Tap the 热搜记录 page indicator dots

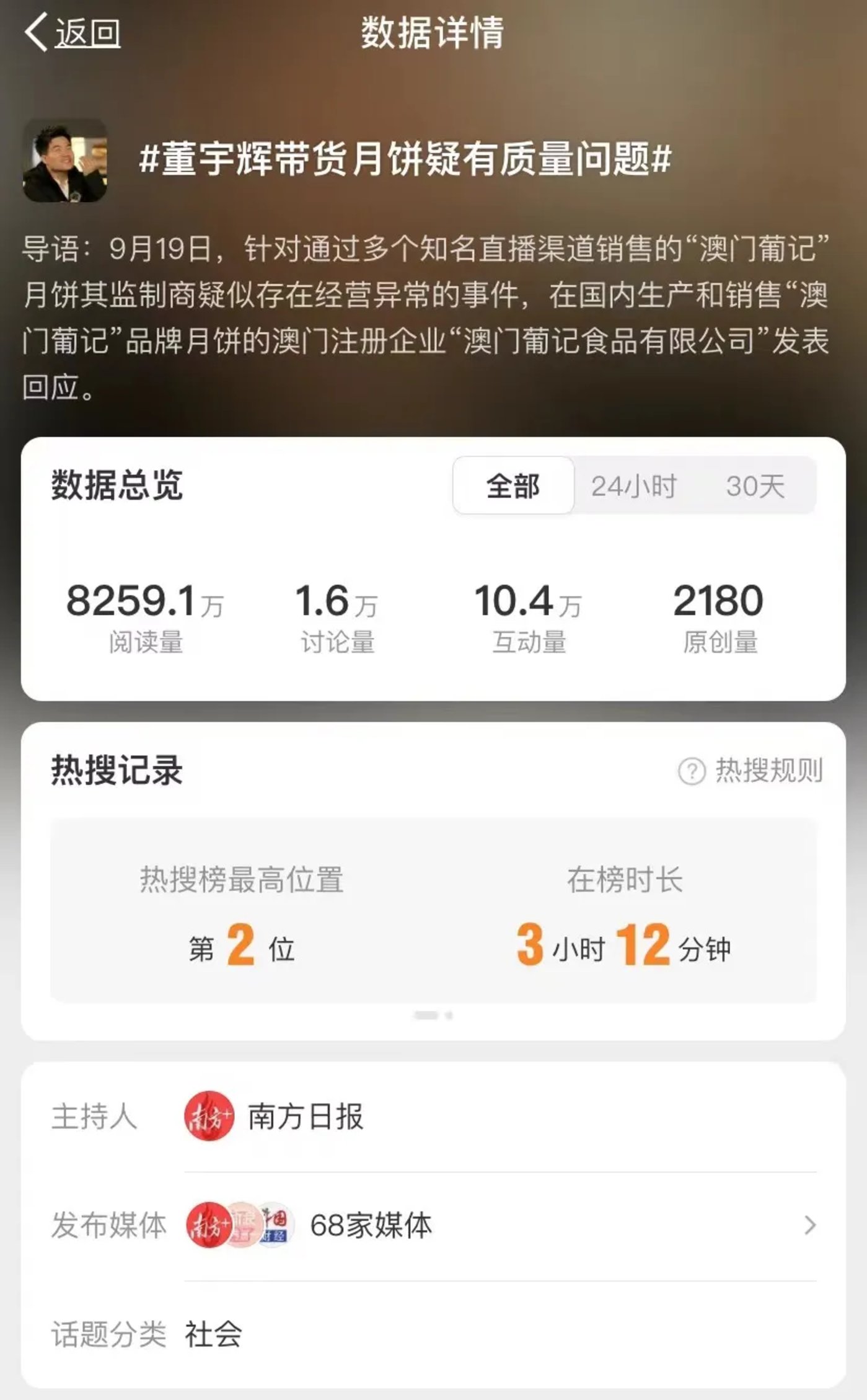tap(433, 1016)
